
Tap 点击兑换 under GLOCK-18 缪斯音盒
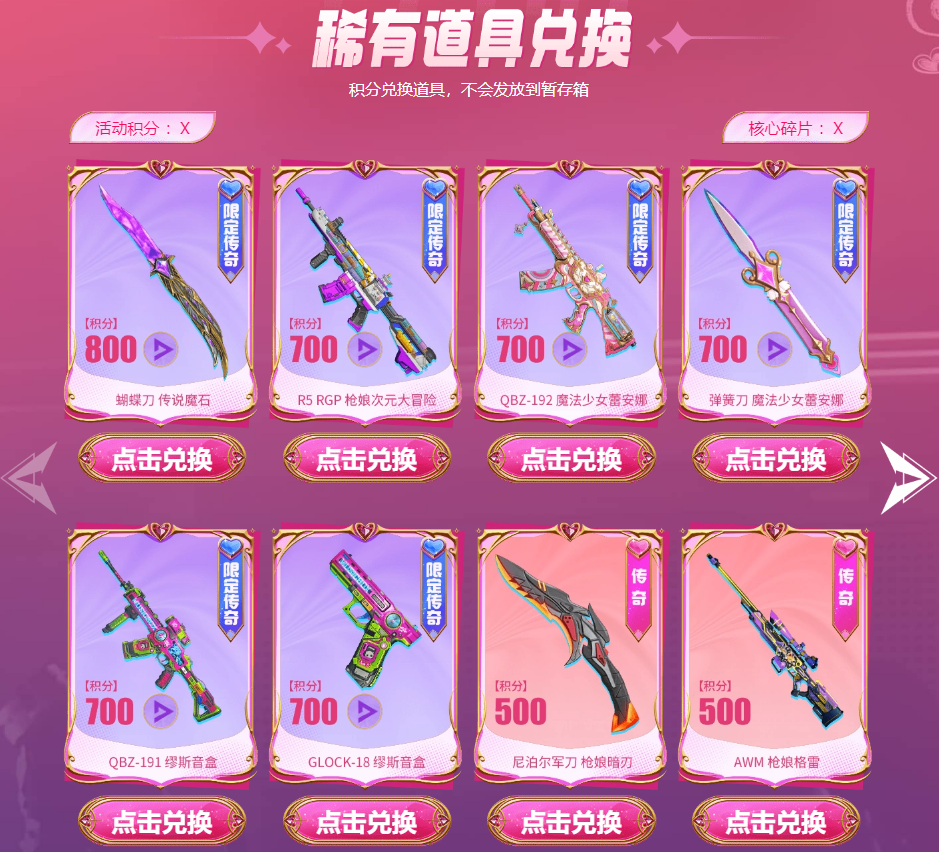tap(366, 822)
